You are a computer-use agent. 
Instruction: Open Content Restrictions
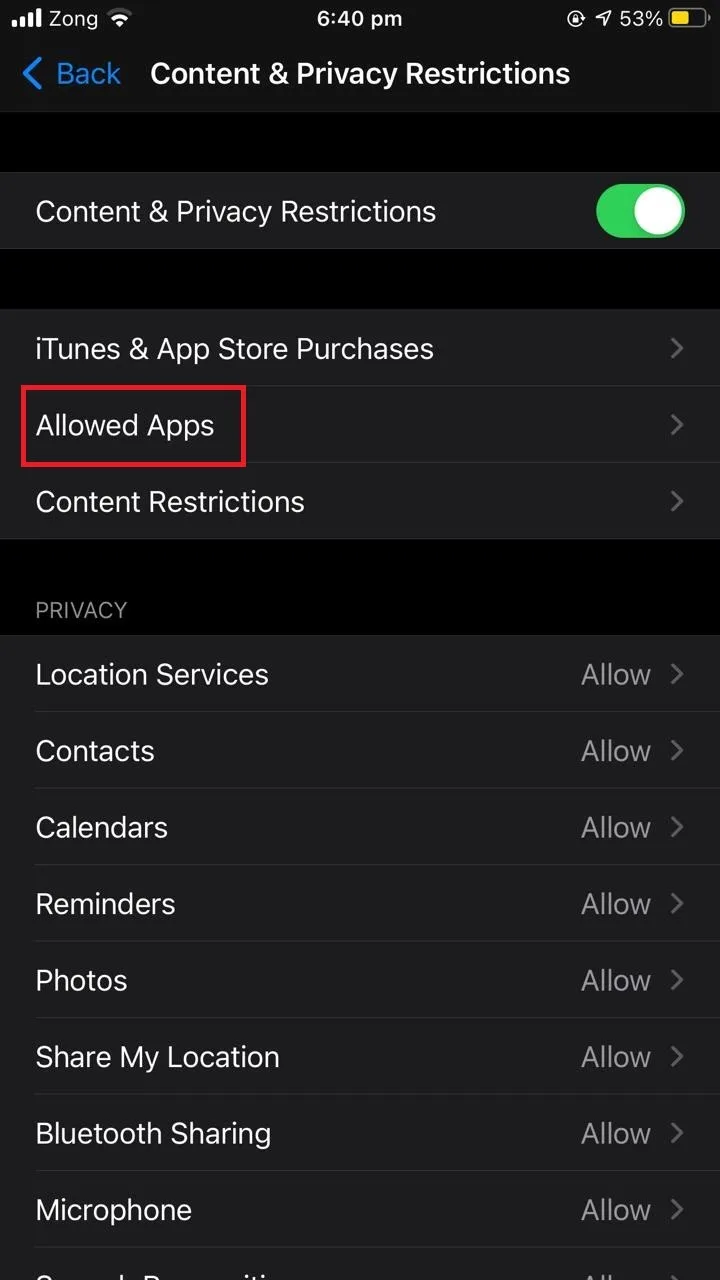360,501
